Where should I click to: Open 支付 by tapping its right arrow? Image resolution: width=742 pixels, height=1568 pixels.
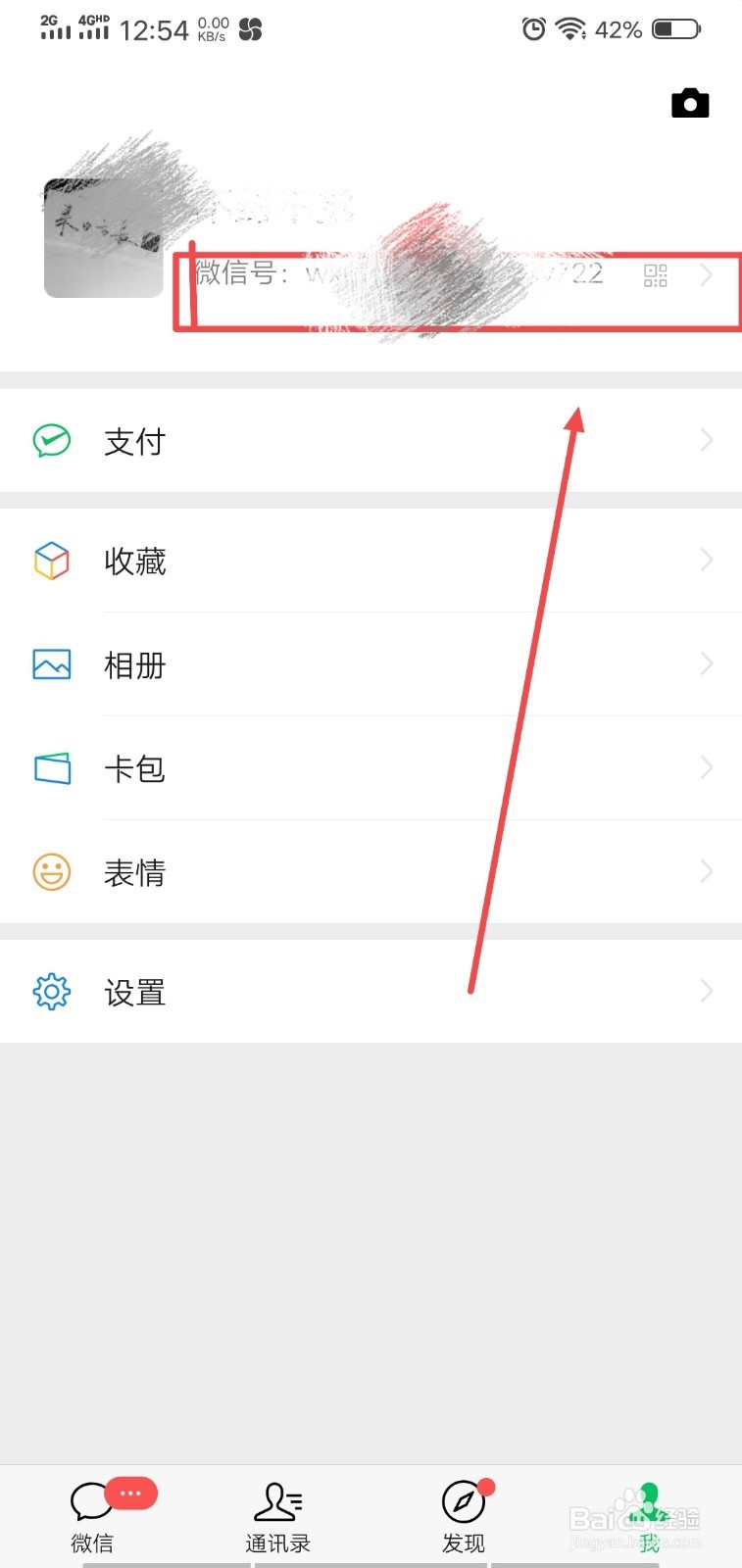point(708,441)
